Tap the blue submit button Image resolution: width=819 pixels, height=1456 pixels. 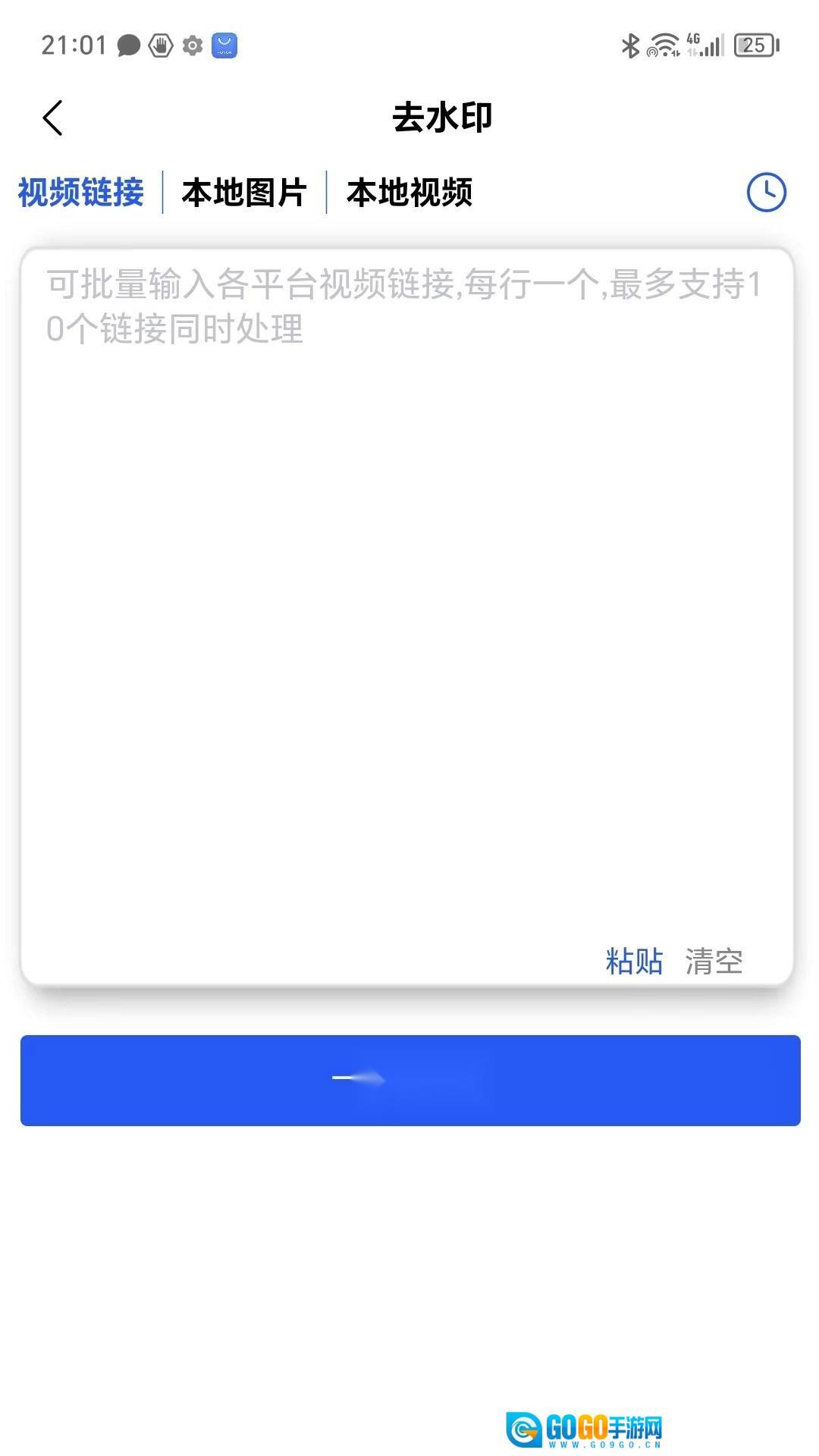pos(410,1080)
